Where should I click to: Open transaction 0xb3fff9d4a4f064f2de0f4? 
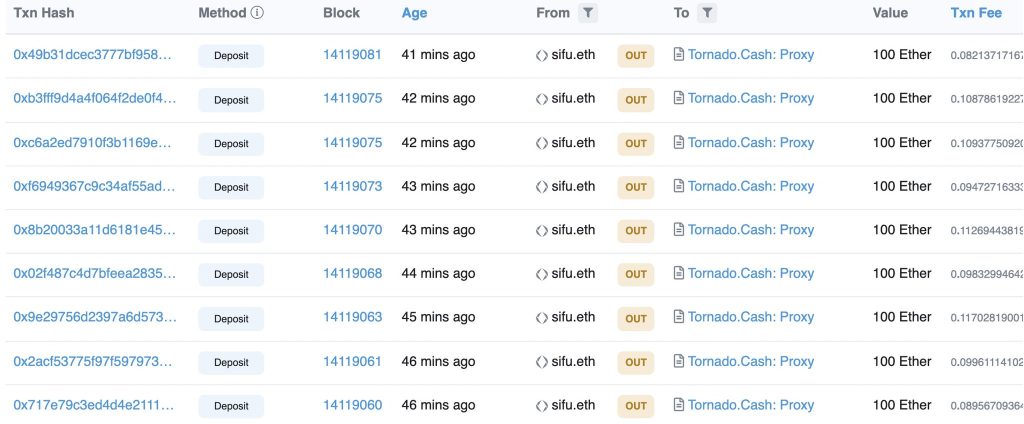(94, 99)
